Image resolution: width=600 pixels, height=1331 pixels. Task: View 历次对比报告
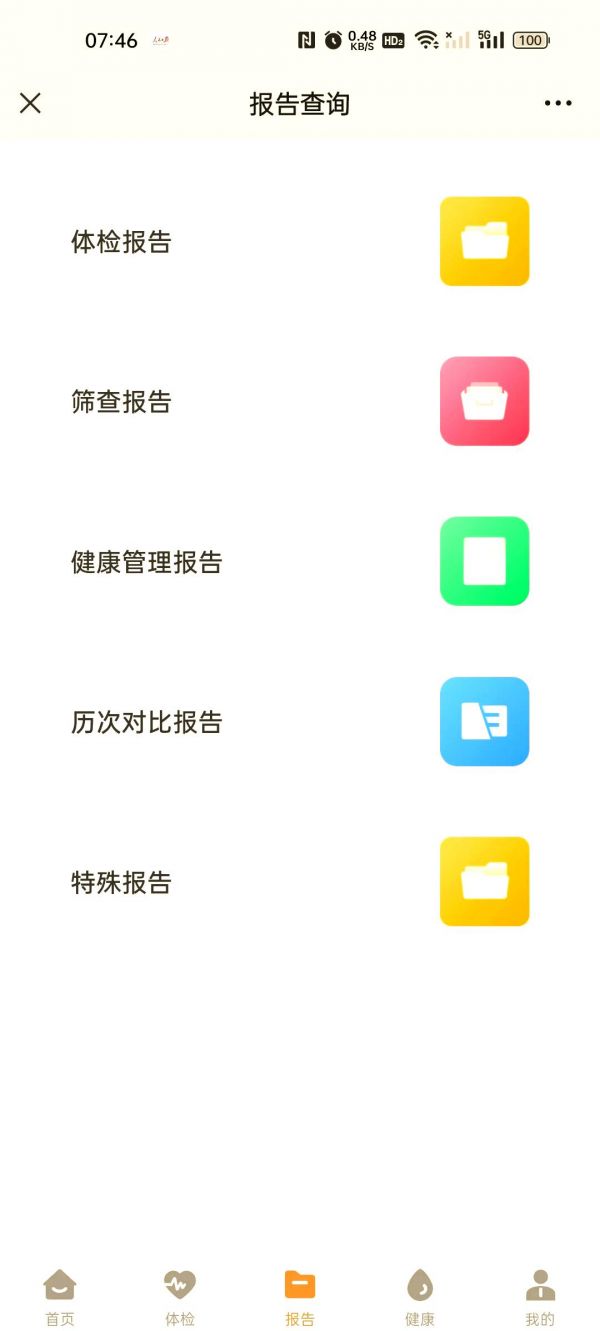(300, 721)
